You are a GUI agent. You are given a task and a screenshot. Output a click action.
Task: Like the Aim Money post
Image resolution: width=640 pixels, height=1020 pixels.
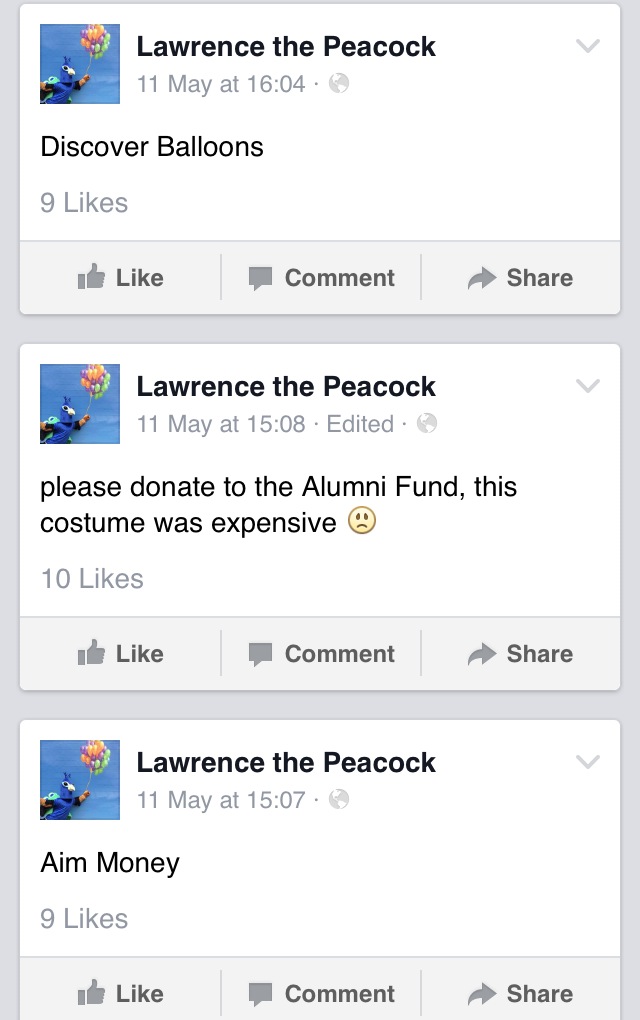120,993
